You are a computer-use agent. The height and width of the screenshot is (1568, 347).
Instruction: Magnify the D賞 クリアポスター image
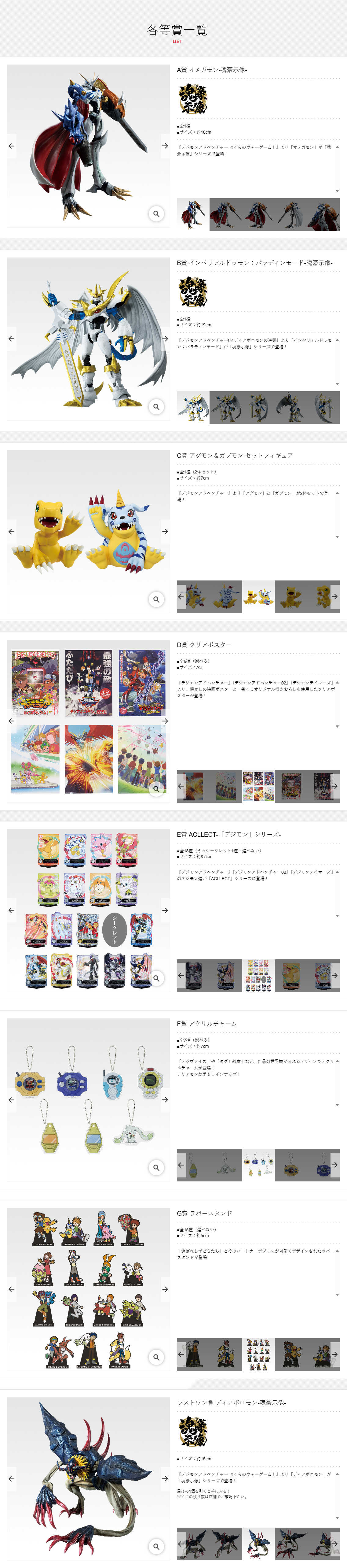click(156, 788)
